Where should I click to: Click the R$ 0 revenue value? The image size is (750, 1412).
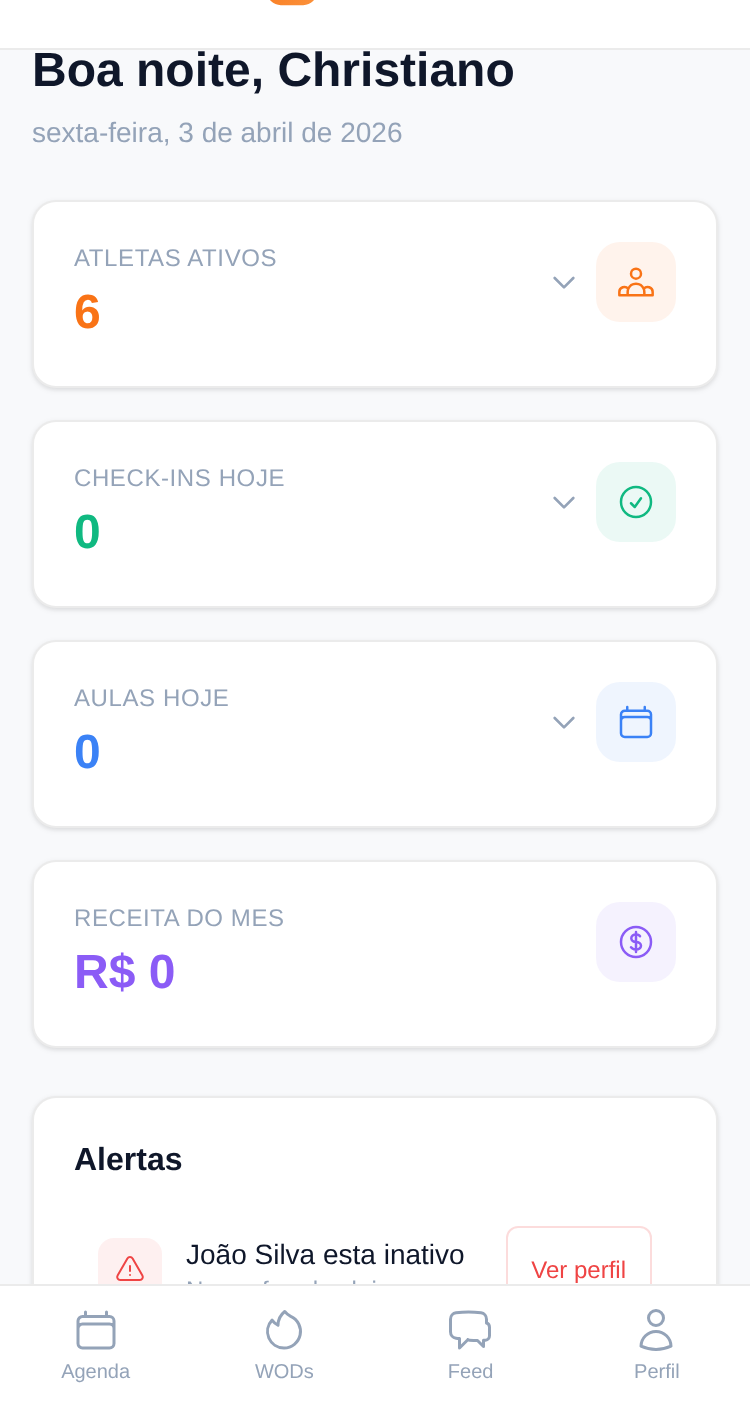click(x=124, y=971)
